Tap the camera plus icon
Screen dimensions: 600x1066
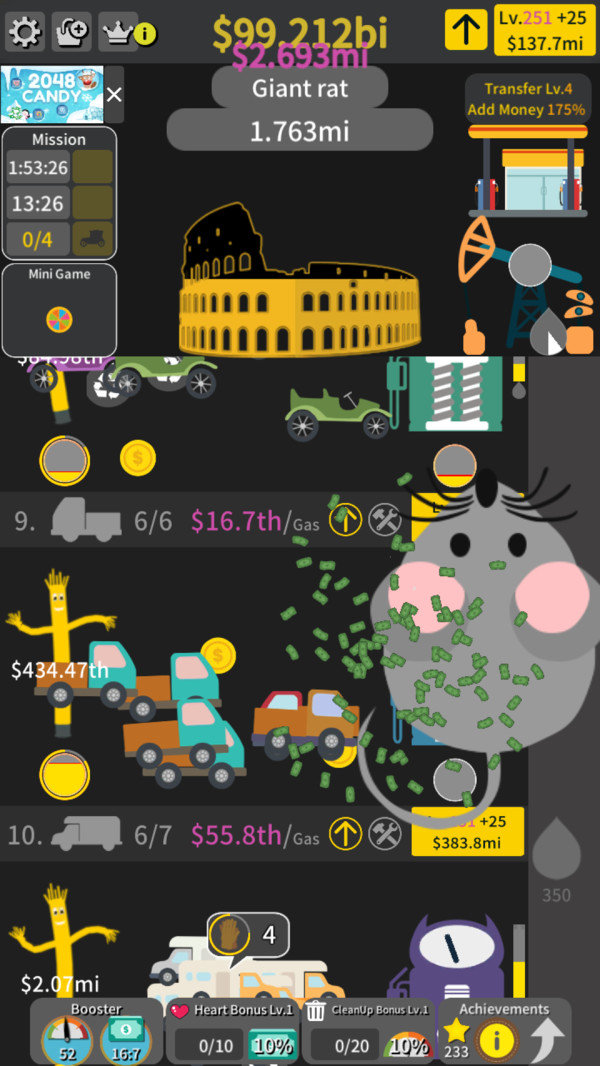pyautogui.click(x=71, y=32)
